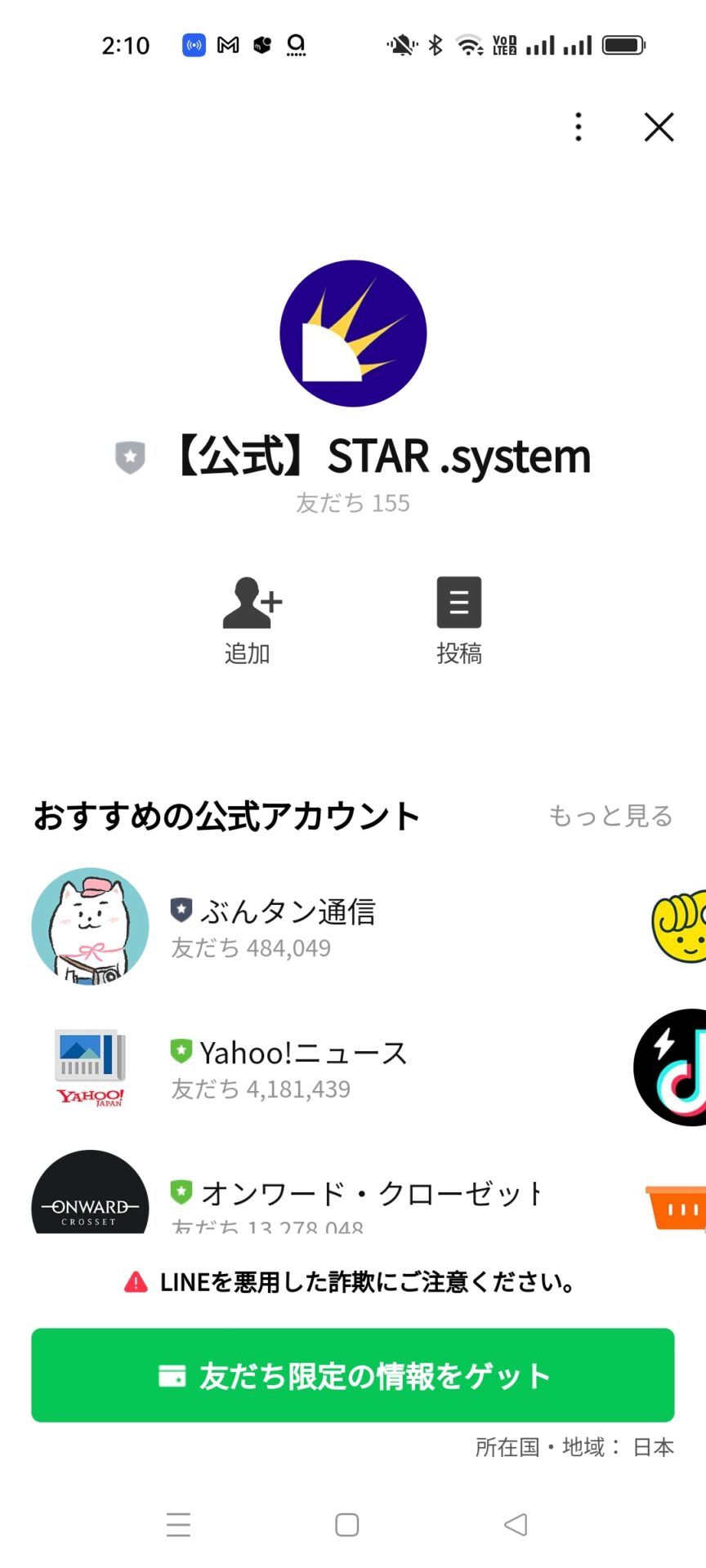
Task: Tap もっと見る for more official accounts
Action: pos(610,816)
